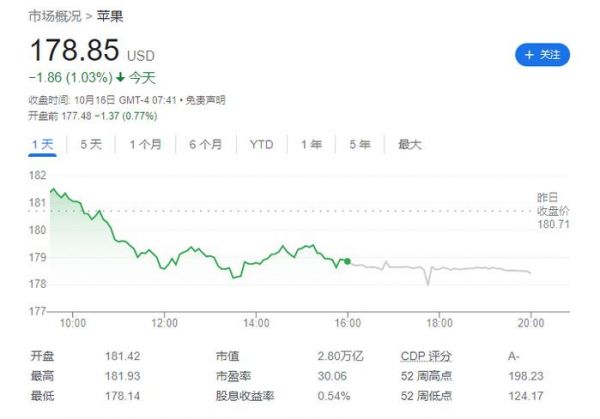
Task: Show the 最大 full history range
Action: [x=410, y=145]
